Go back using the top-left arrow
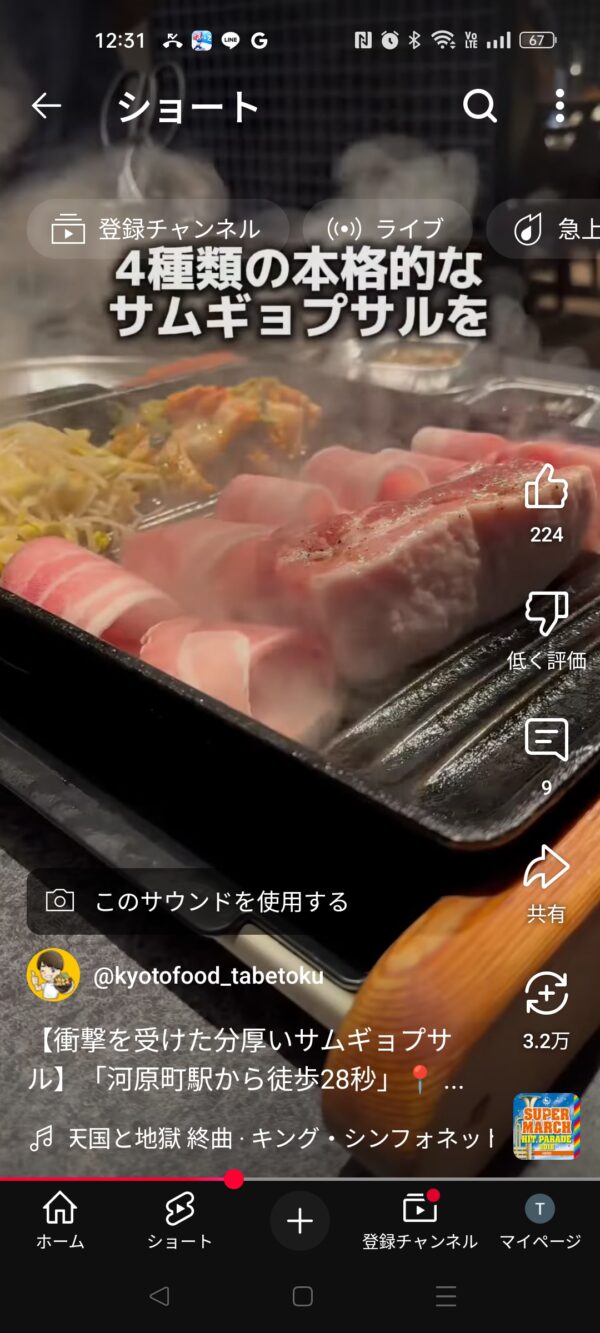Image resolution: width=600 pixels, height=1333 pixels. coord(46,106)
